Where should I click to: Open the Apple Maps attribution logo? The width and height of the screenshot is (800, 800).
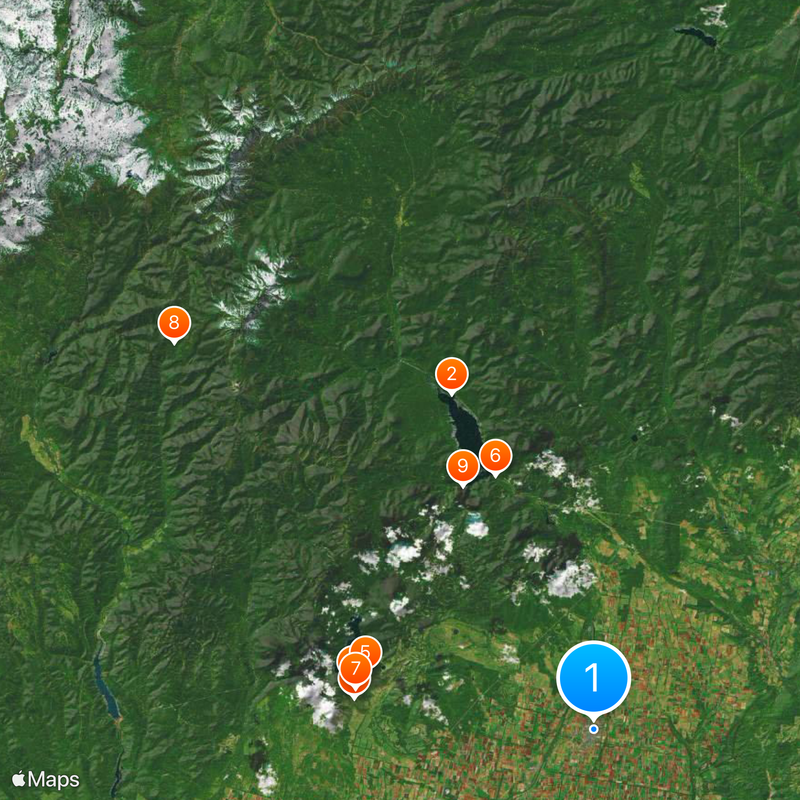[46, 779]
